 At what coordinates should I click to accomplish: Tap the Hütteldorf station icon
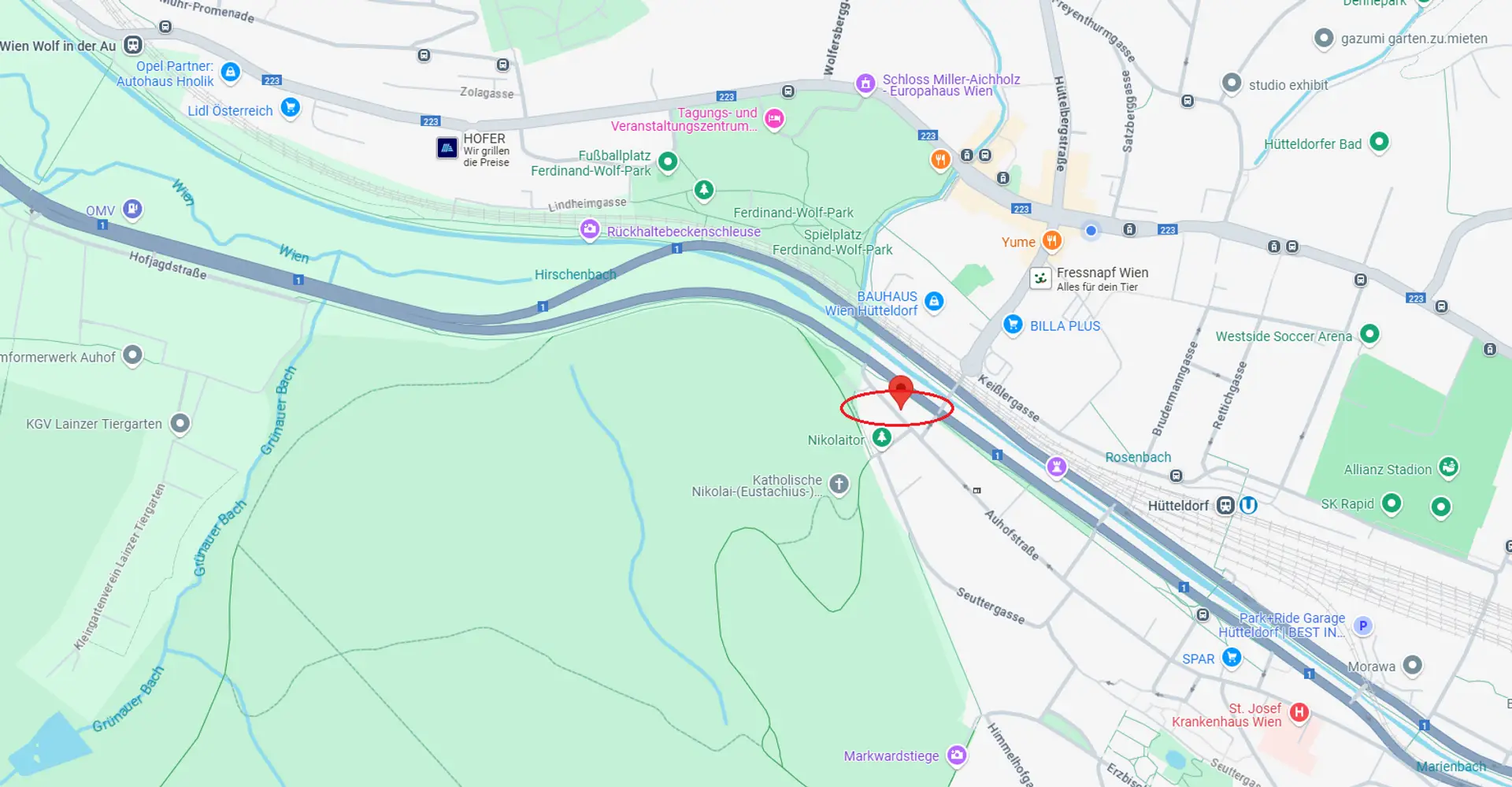(1225, 505)
